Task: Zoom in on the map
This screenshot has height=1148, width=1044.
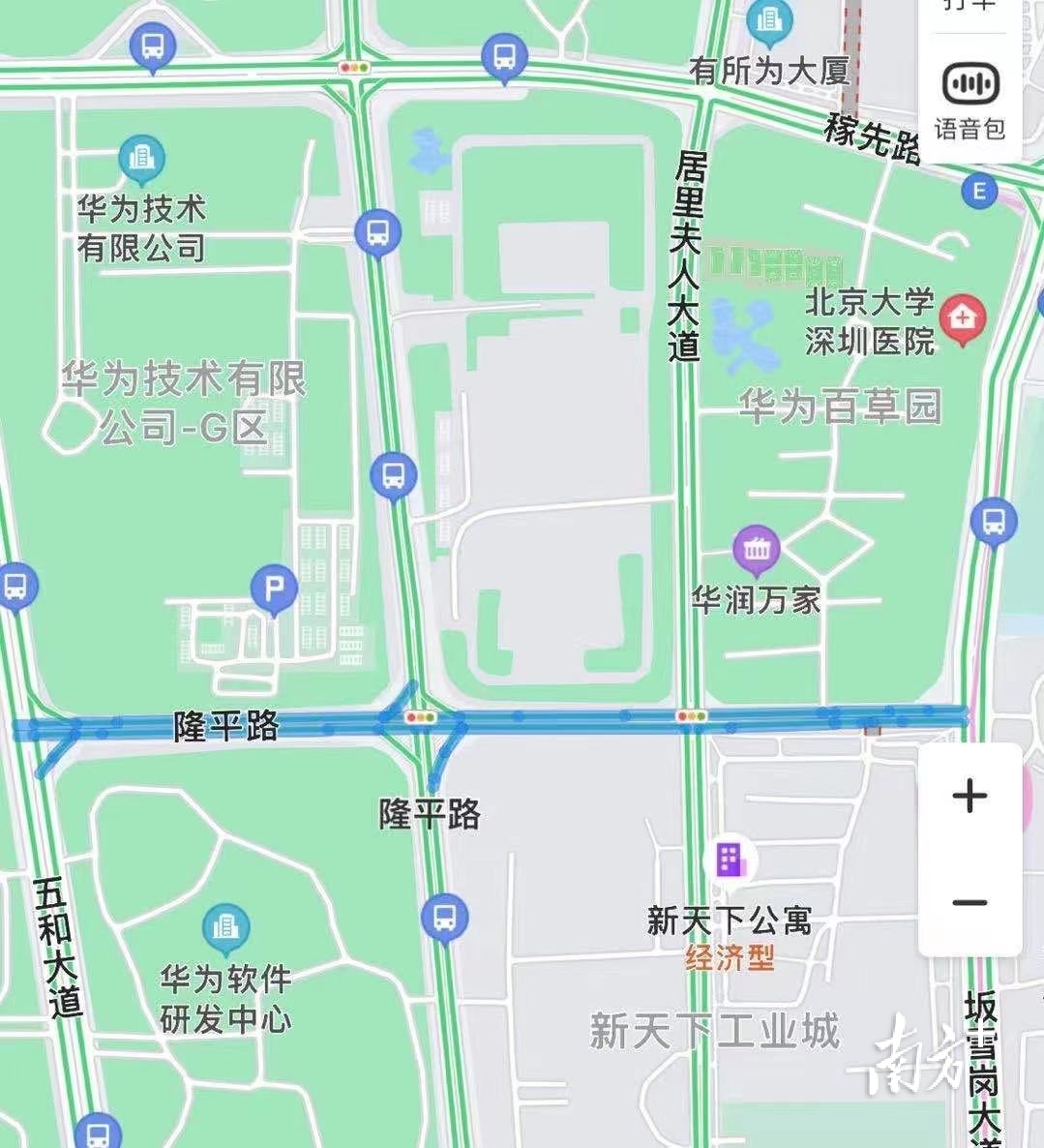Action: [x=969, y=797]
